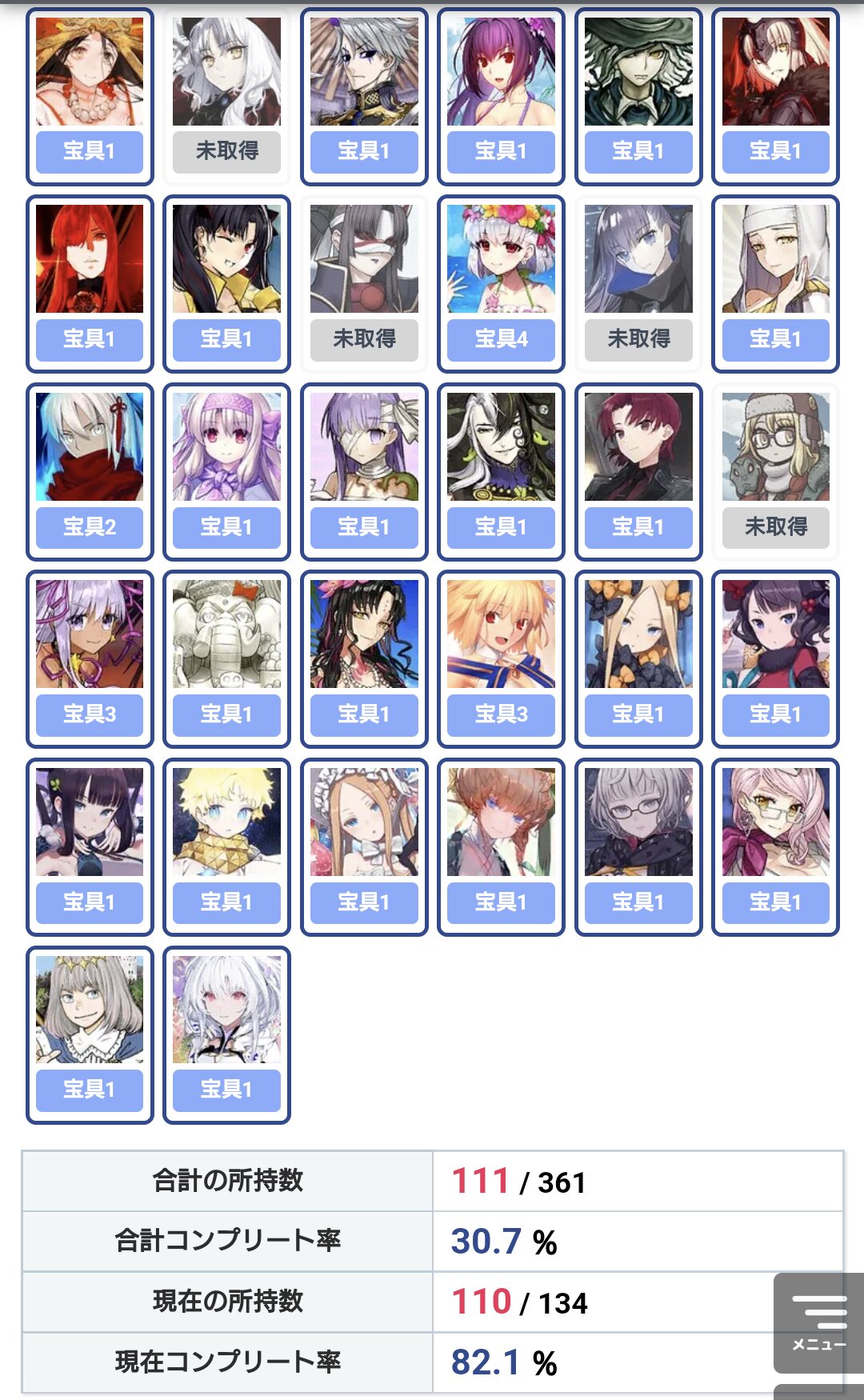Select the long red-haired servant card

click(90, 284)
